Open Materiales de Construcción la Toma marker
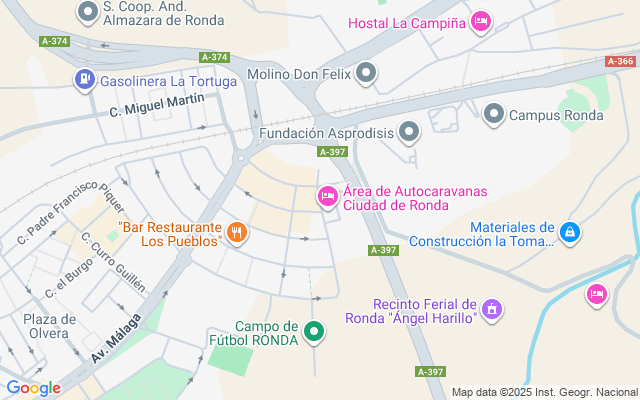 569,233
